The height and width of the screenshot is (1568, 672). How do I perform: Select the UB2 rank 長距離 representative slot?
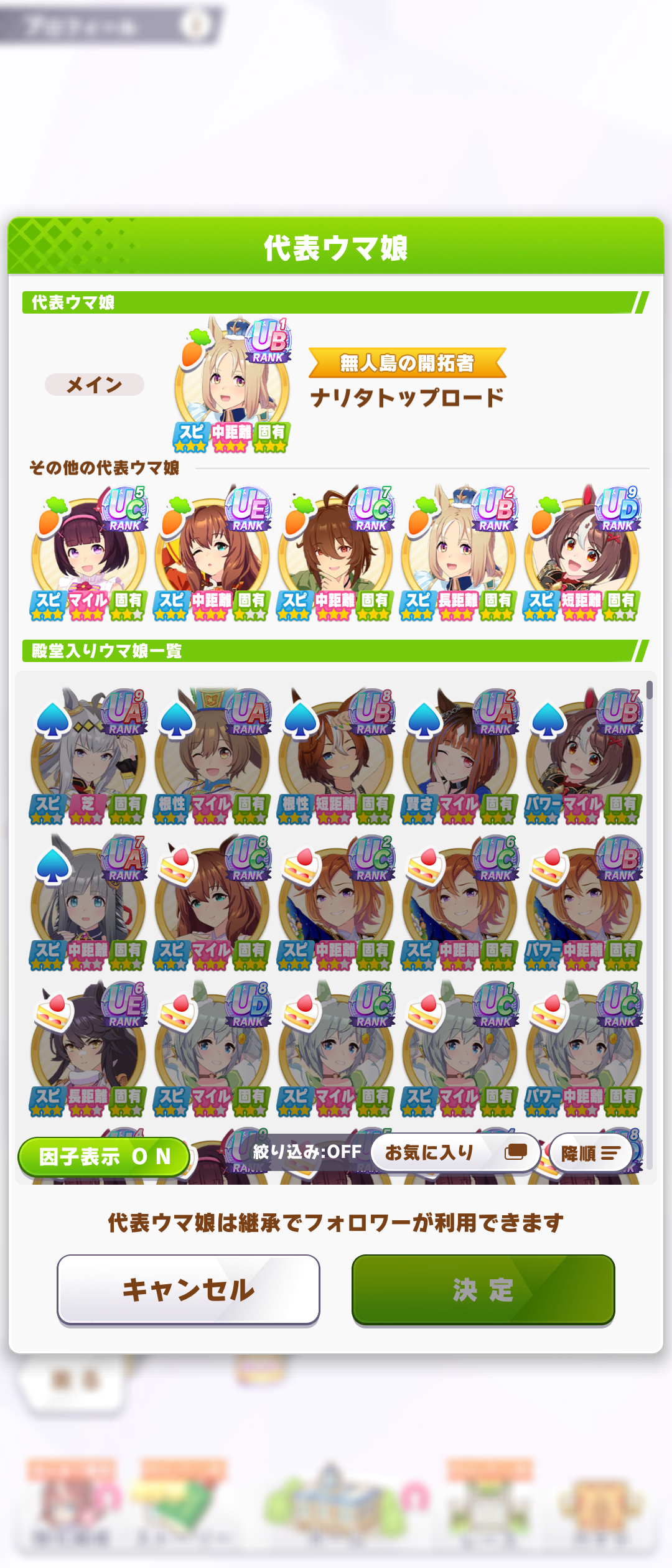click(458, 553)
